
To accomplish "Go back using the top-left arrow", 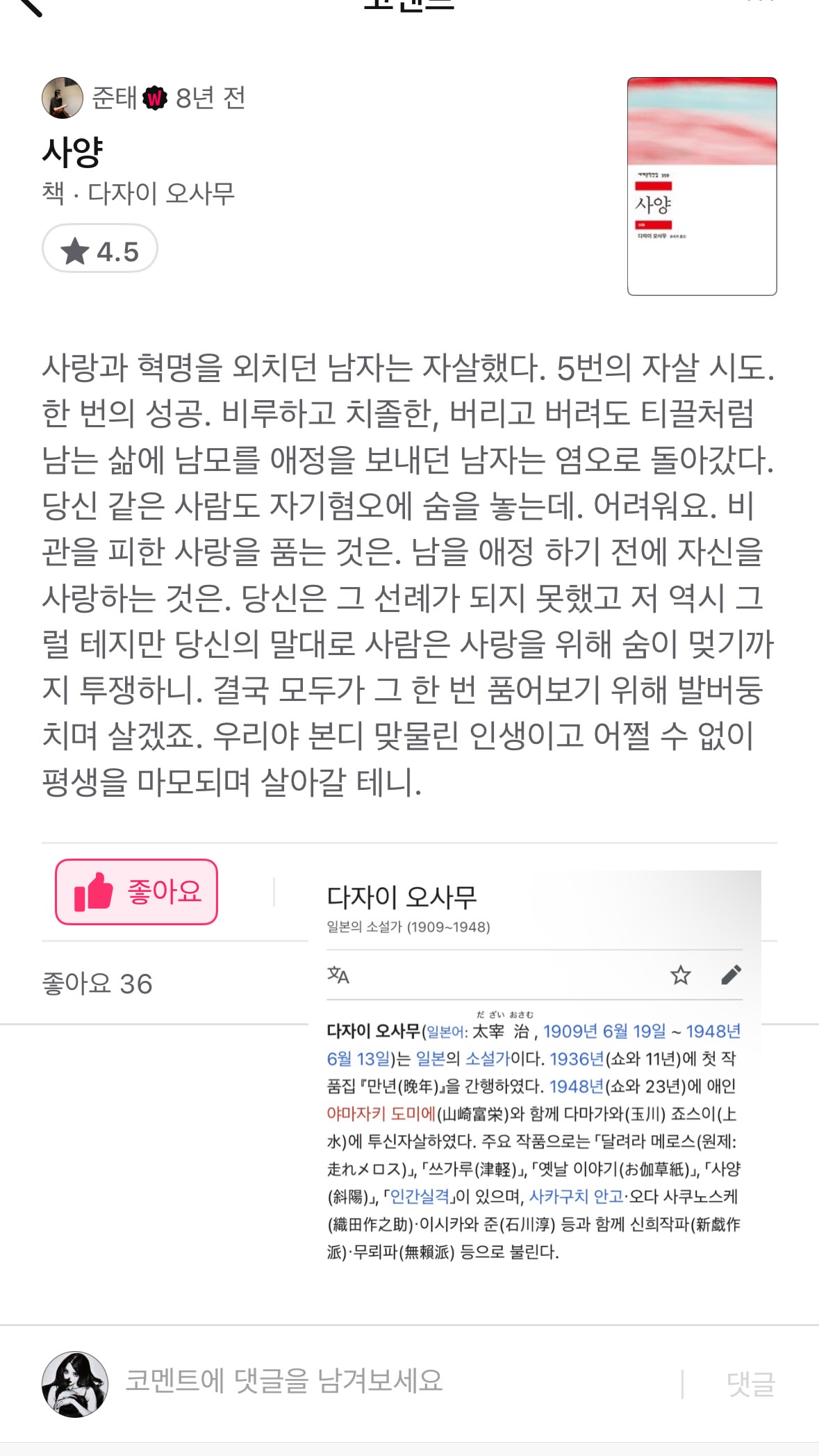I will pos(29,6).
